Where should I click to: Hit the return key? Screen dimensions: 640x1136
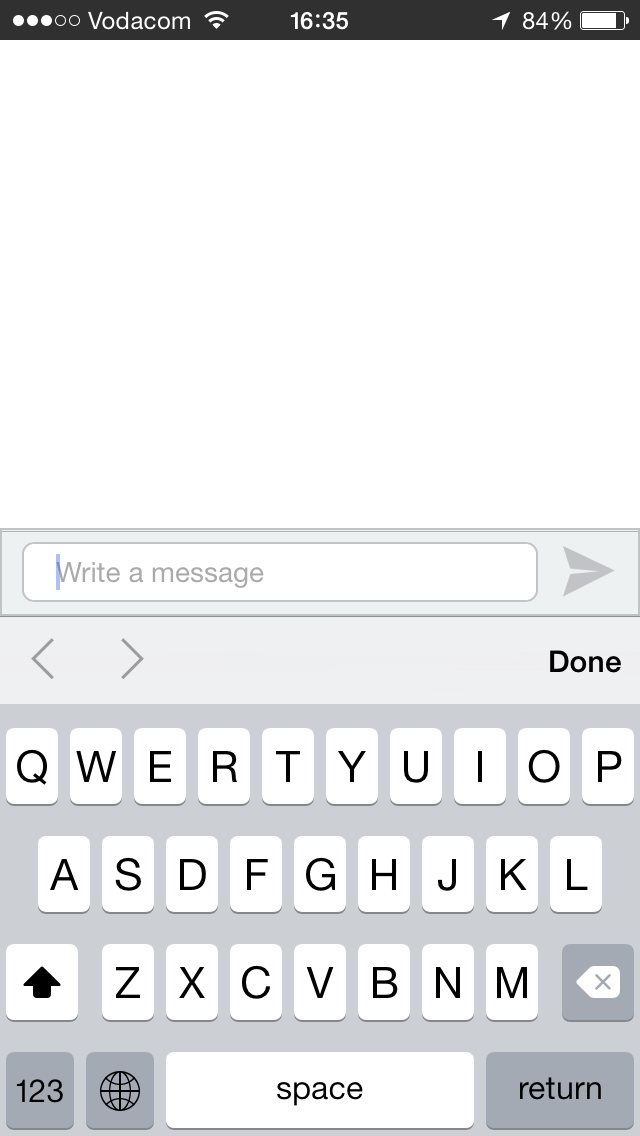tap(560, 1089)
